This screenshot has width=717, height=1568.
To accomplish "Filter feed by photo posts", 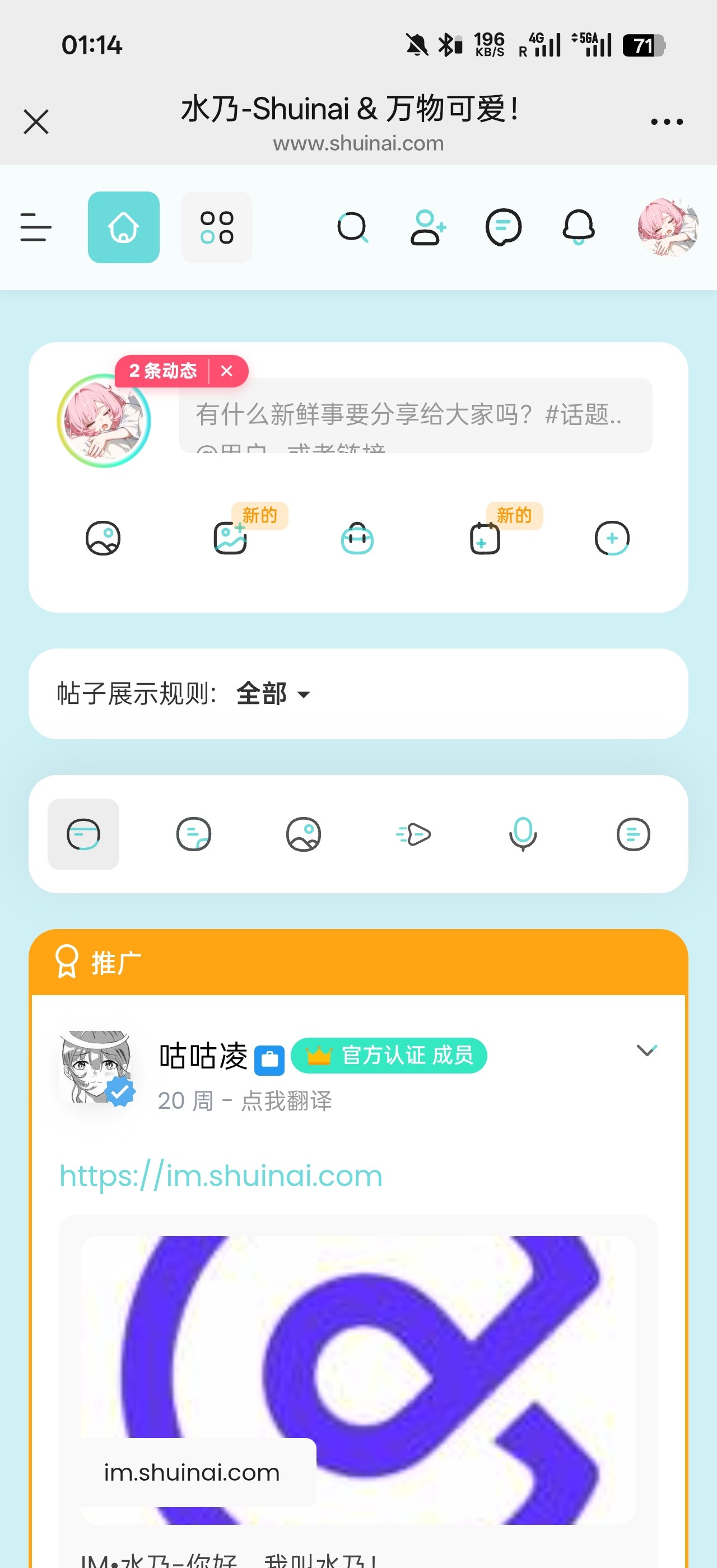I will coord(303,834).
